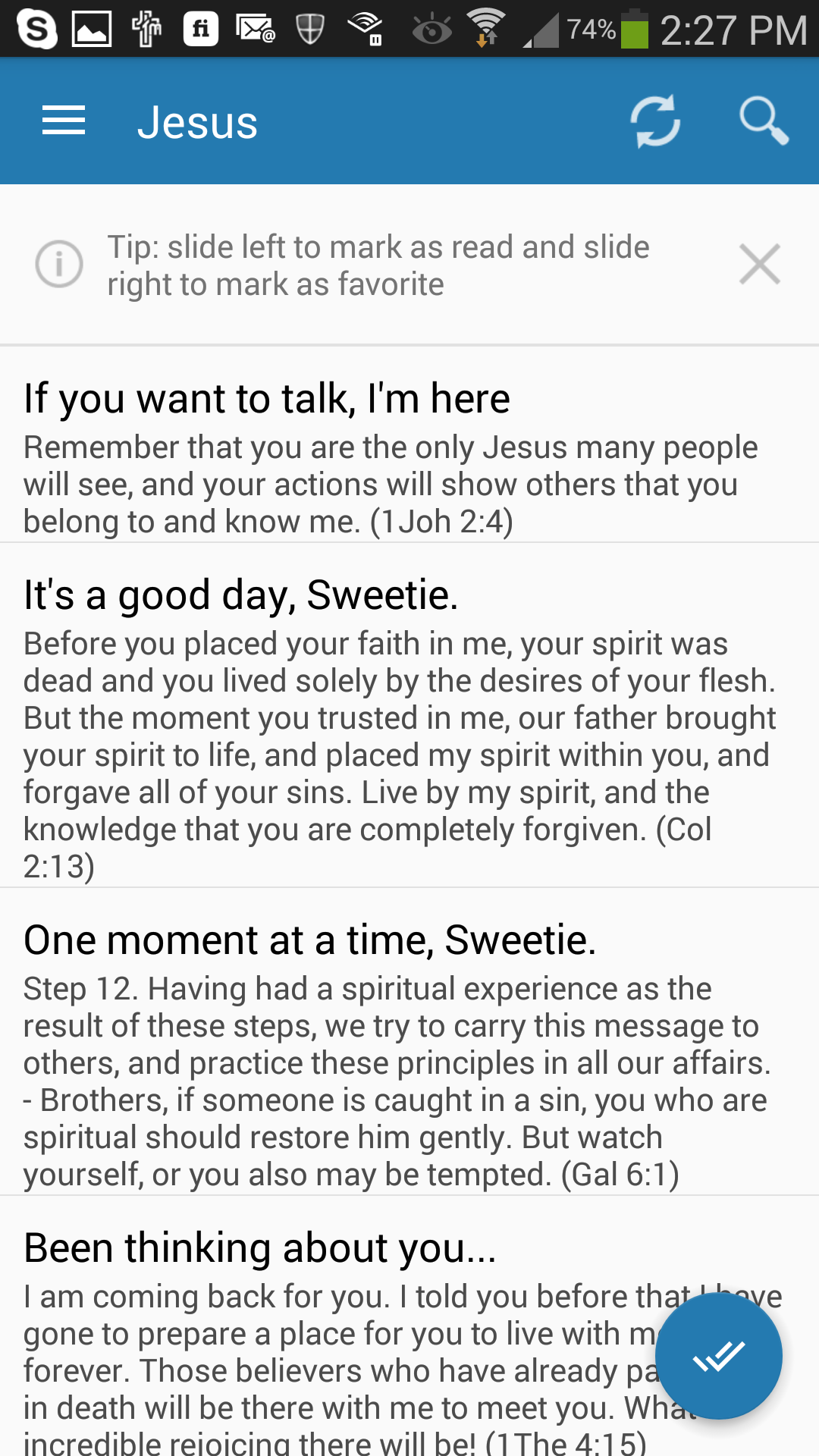Tap the mark all as read button
This screenshot has height=1456, width=819.
(718, 1356)
